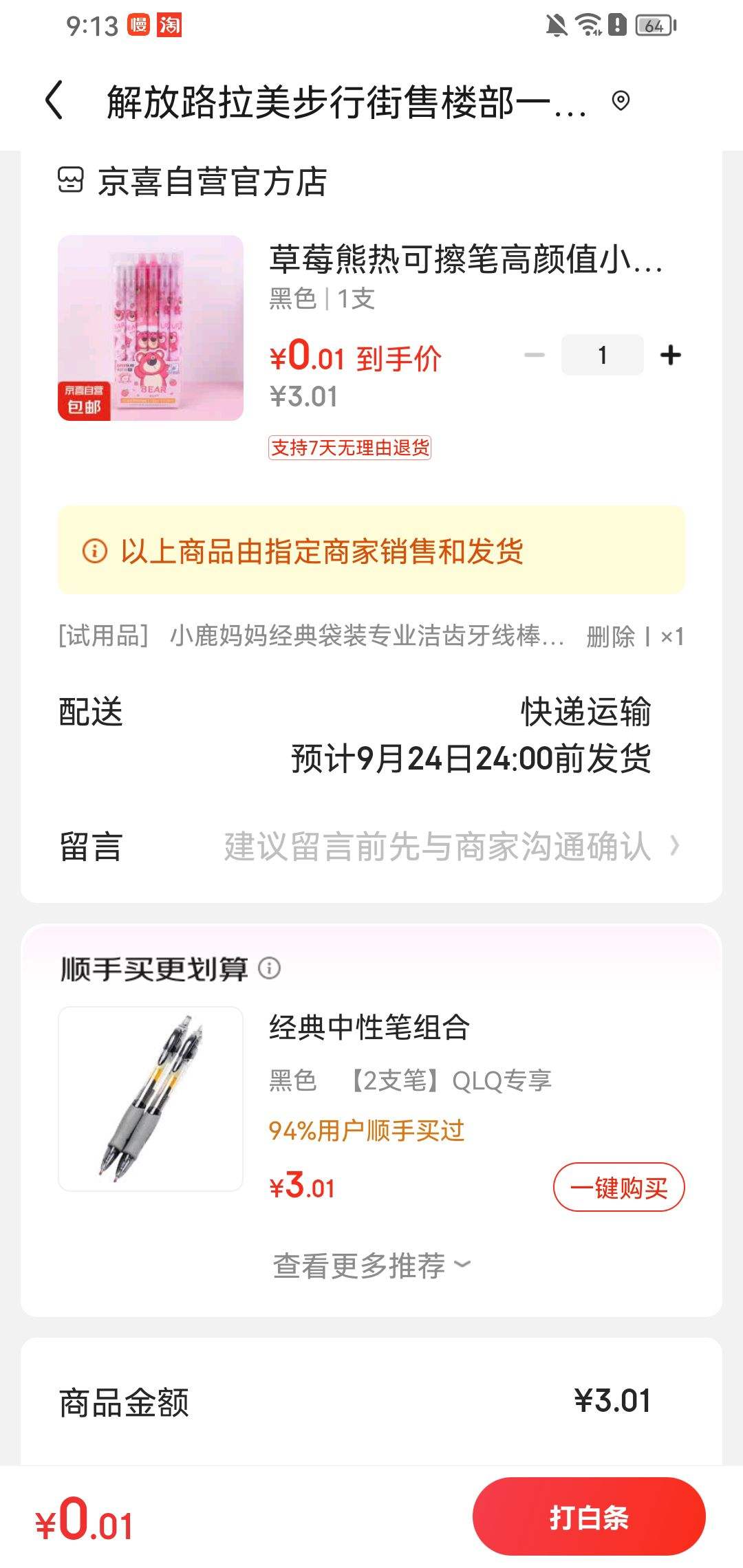The height and width of the screenshot is (1568, 743).
Task: Tap 一键购买 for 经典中性笔组合
Action: (618, 1187)
